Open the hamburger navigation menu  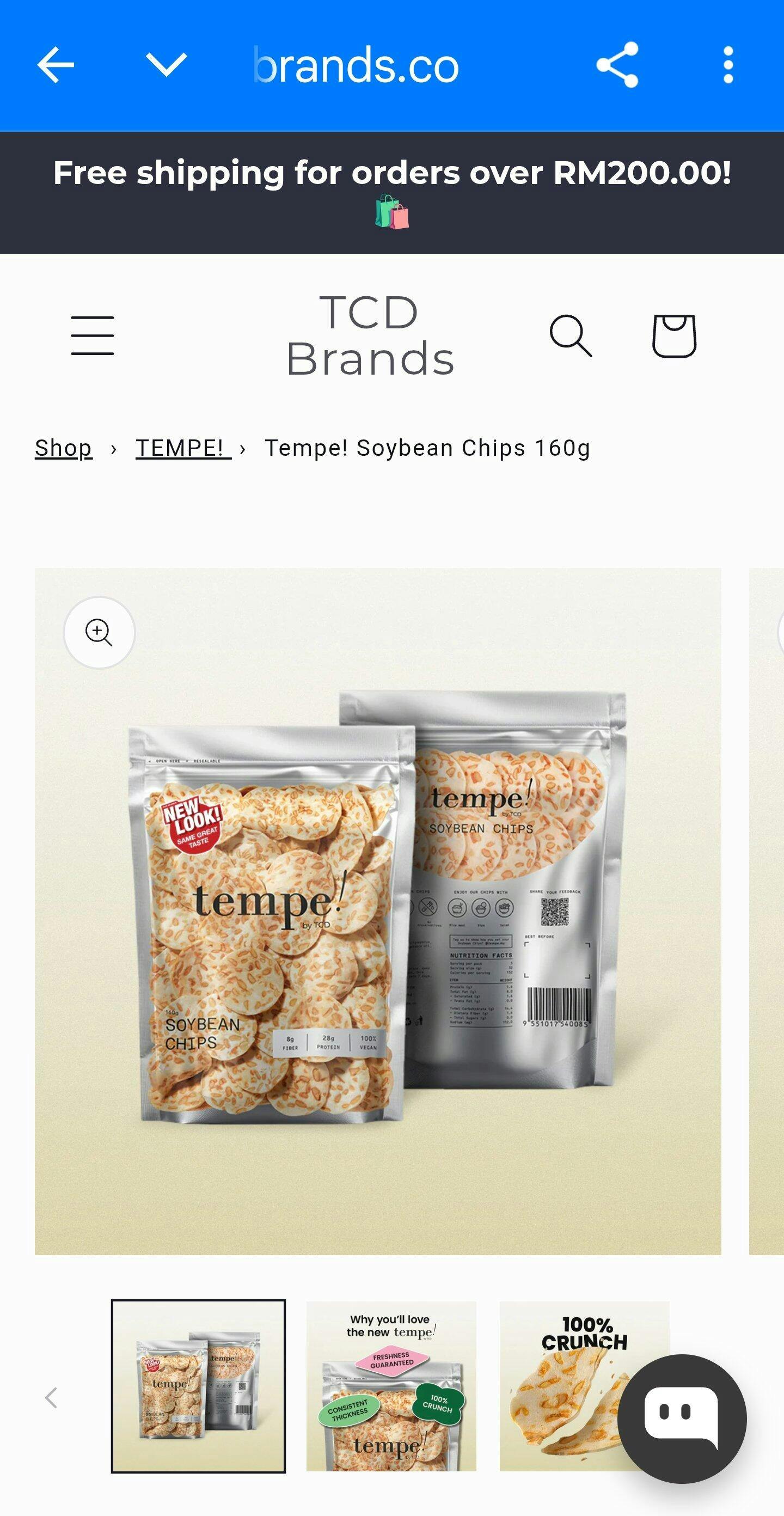coord(93,335)
